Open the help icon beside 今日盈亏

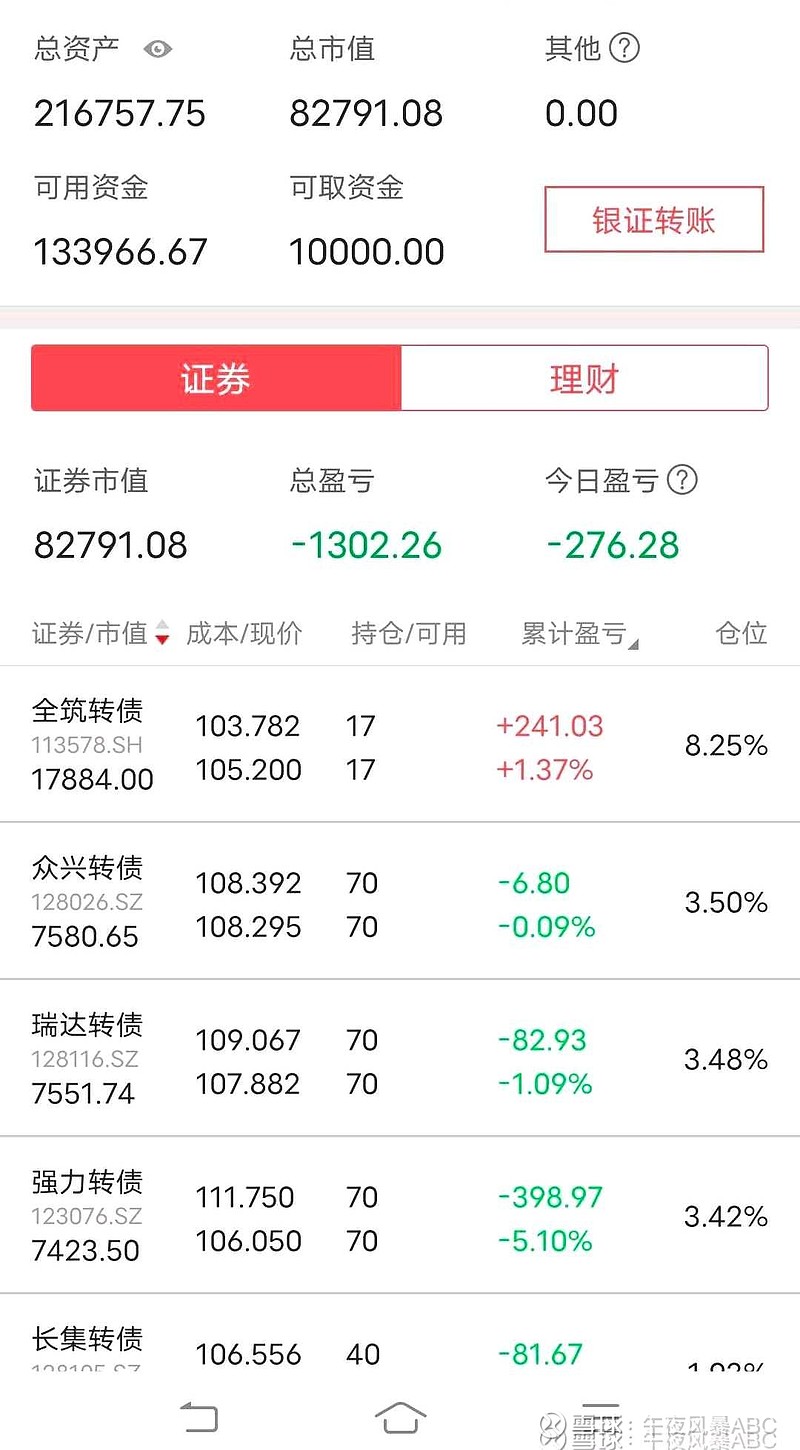coord(682,480)
